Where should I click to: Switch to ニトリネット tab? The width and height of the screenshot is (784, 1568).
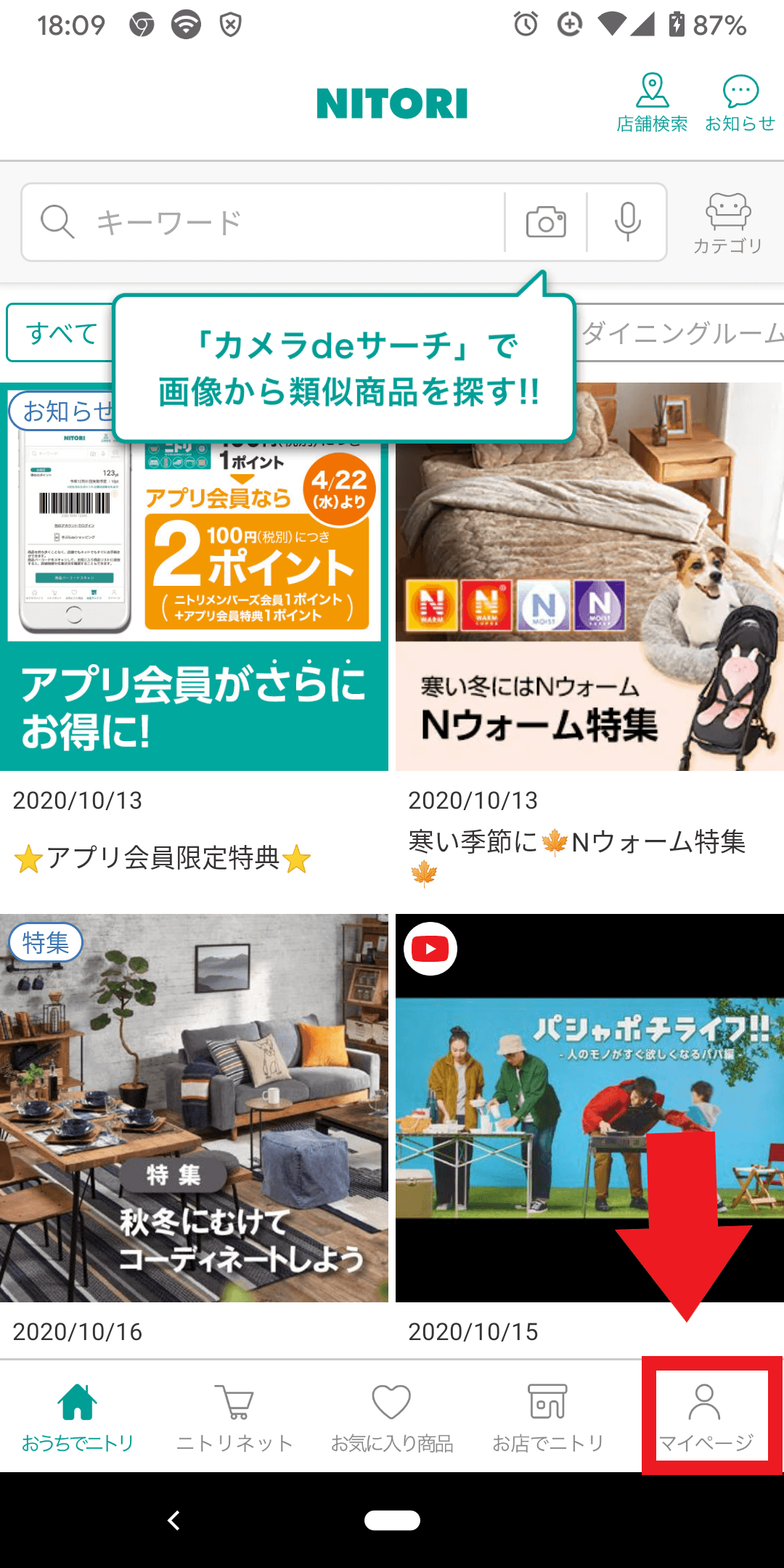[x=234, y=1417]
